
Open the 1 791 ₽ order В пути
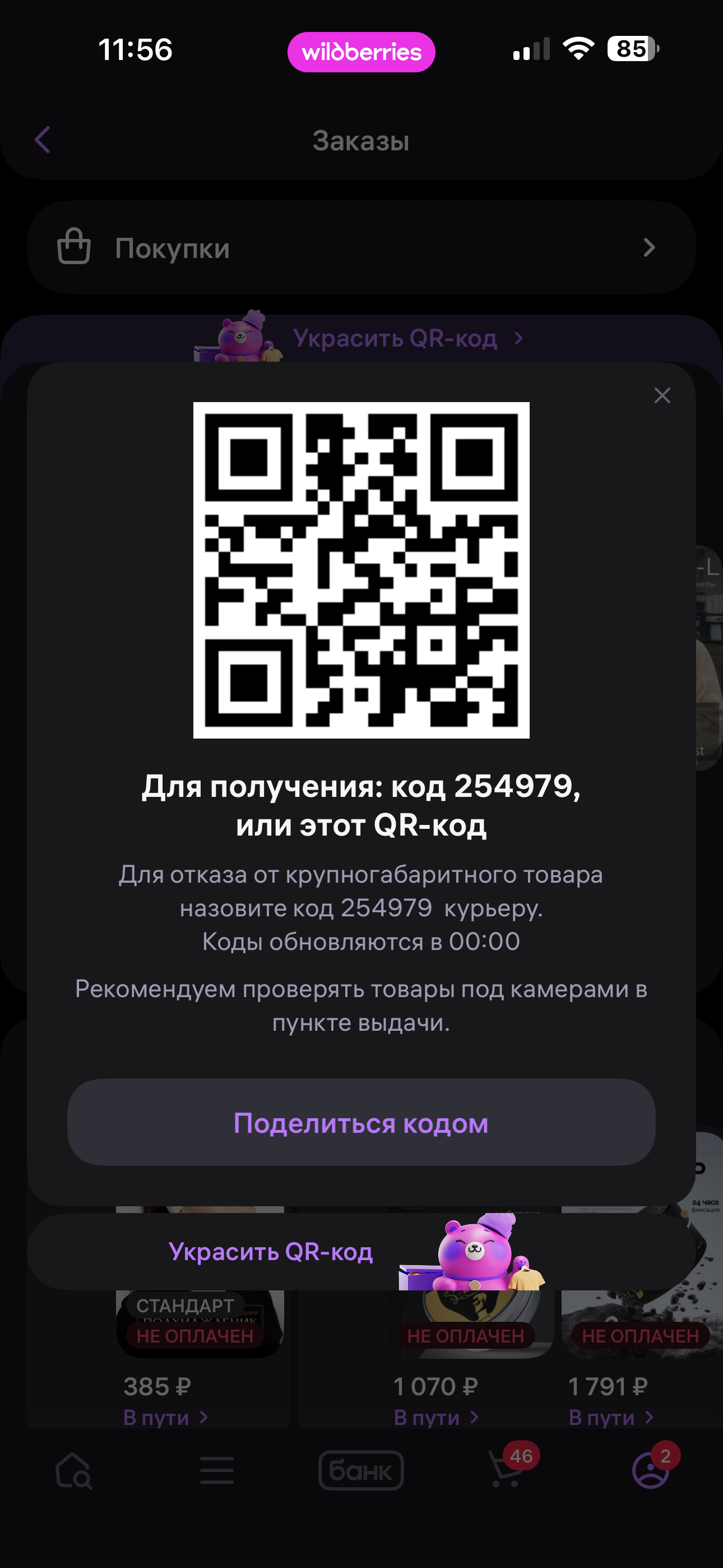point(610,1418)
